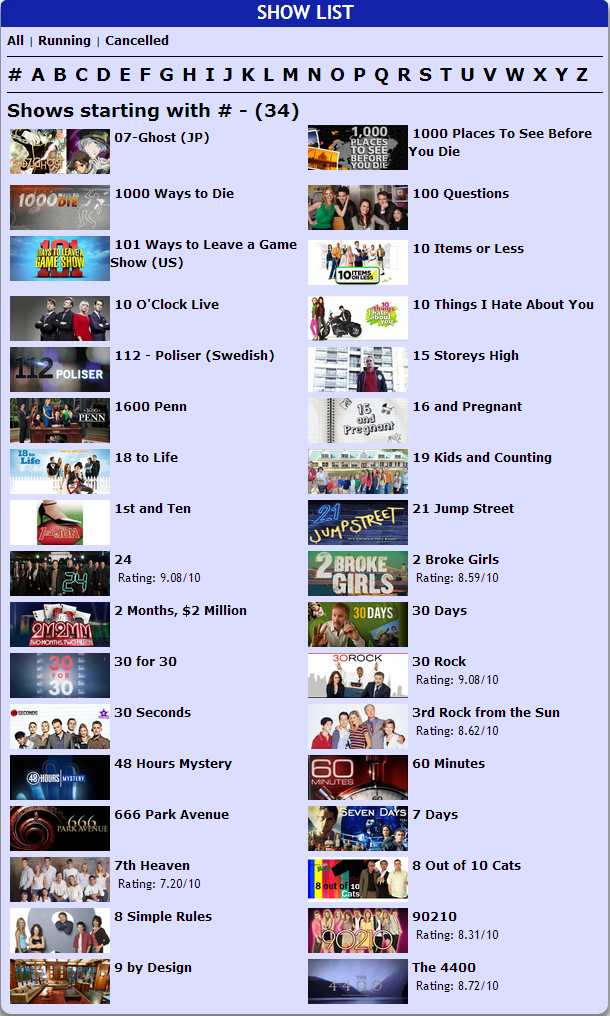Jump to shows starting with B
Viewport: 610px width, 1016px height.
60,75
